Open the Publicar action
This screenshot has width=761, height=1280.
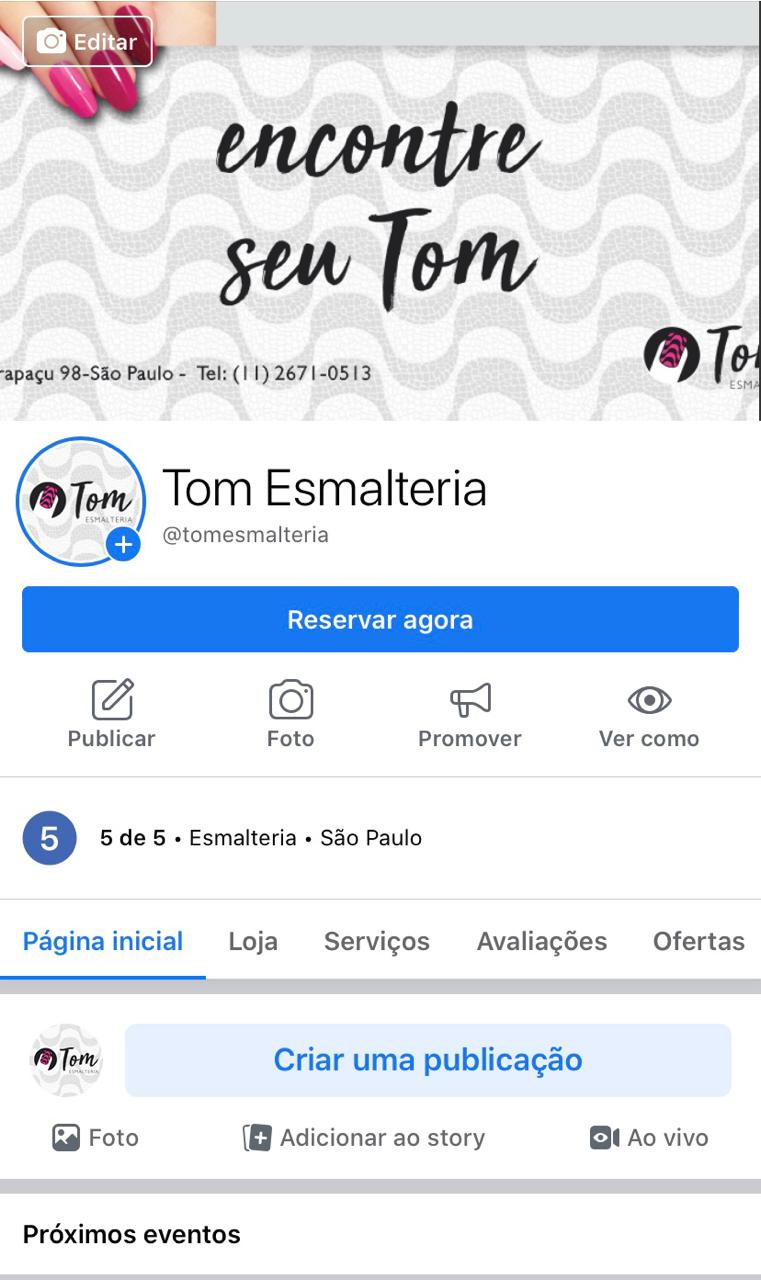[112, 715]
